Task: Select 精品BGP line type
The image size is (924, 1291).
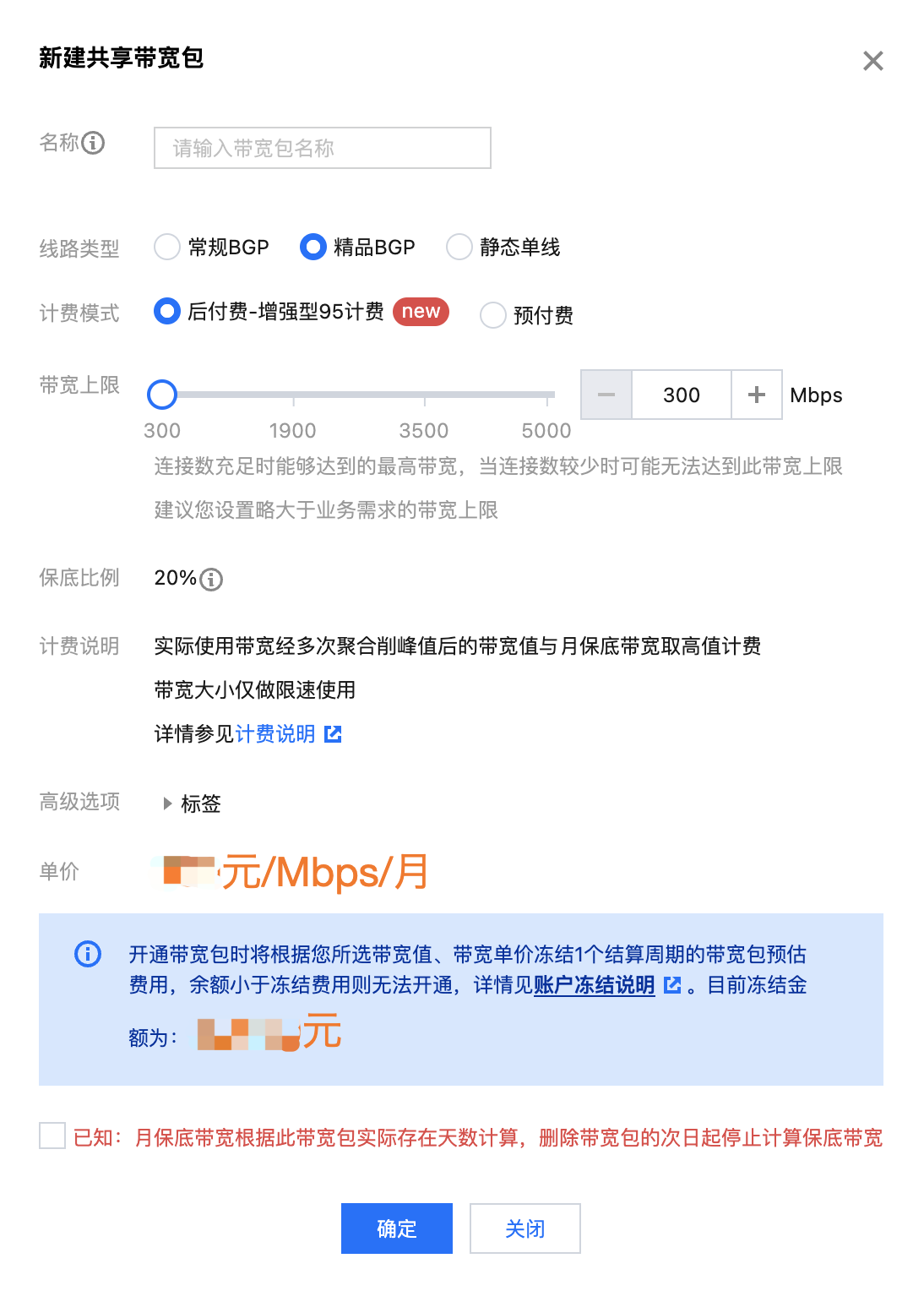Action: point(313,247)
